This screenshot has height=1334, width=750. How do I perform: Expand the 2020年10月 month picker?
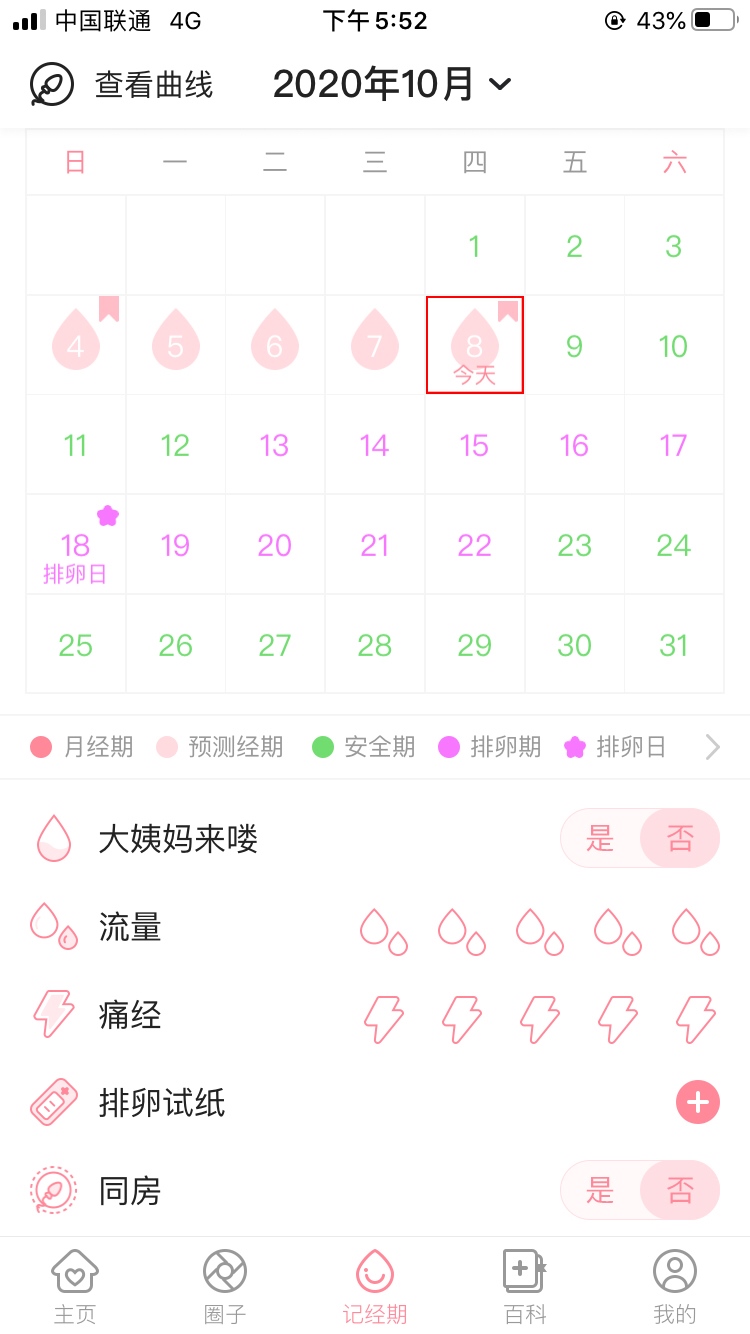tap(392, 85)
